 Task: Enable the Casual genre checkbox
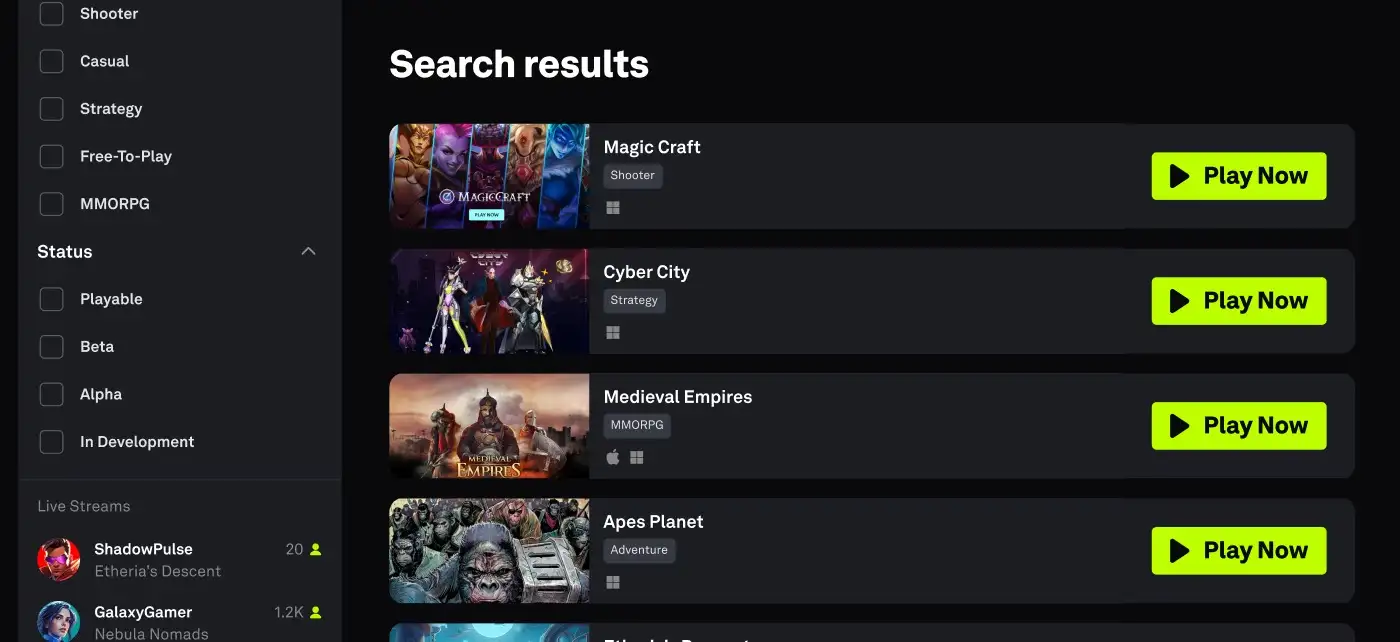tap(51, 61)
